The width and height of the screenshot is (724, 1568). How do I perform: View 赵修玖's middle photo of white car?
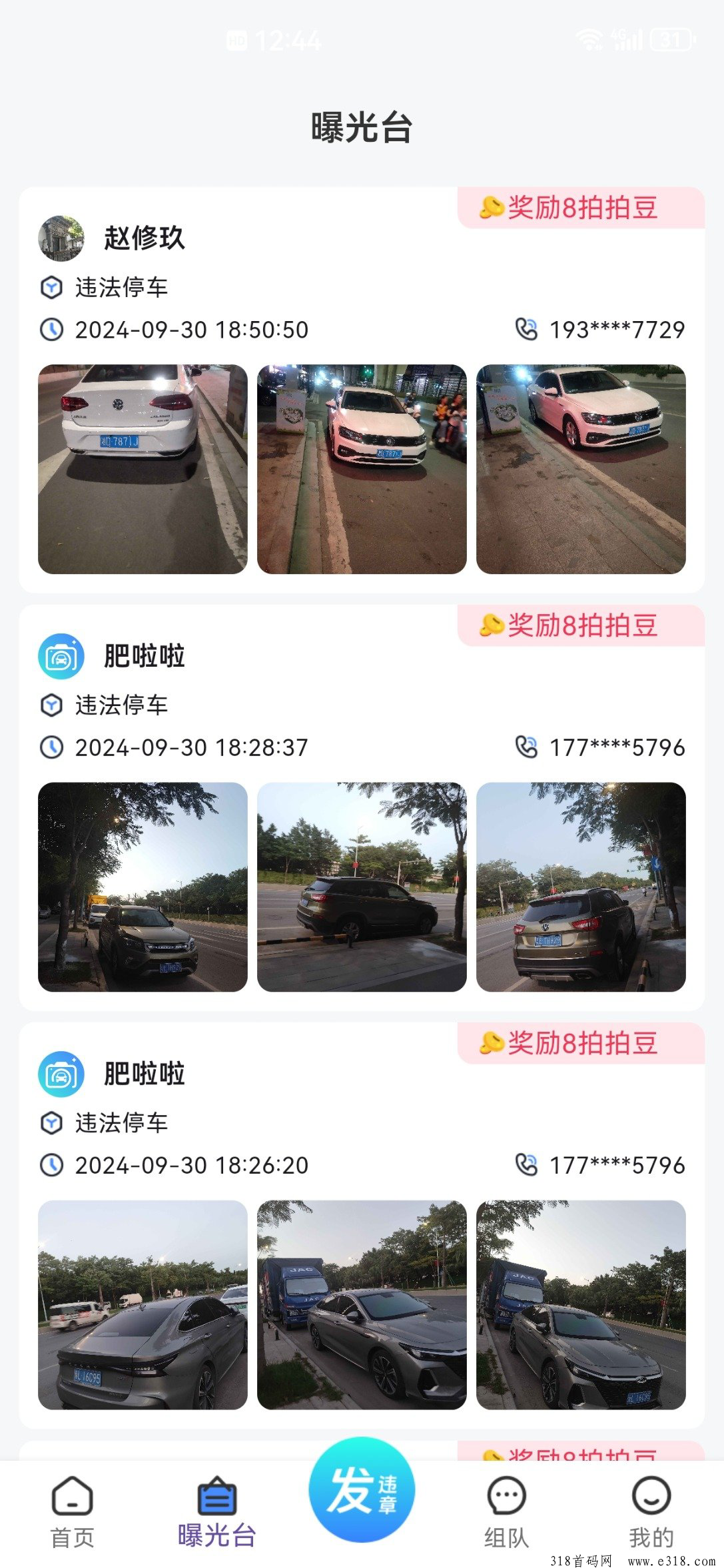[x=362, y=469]
